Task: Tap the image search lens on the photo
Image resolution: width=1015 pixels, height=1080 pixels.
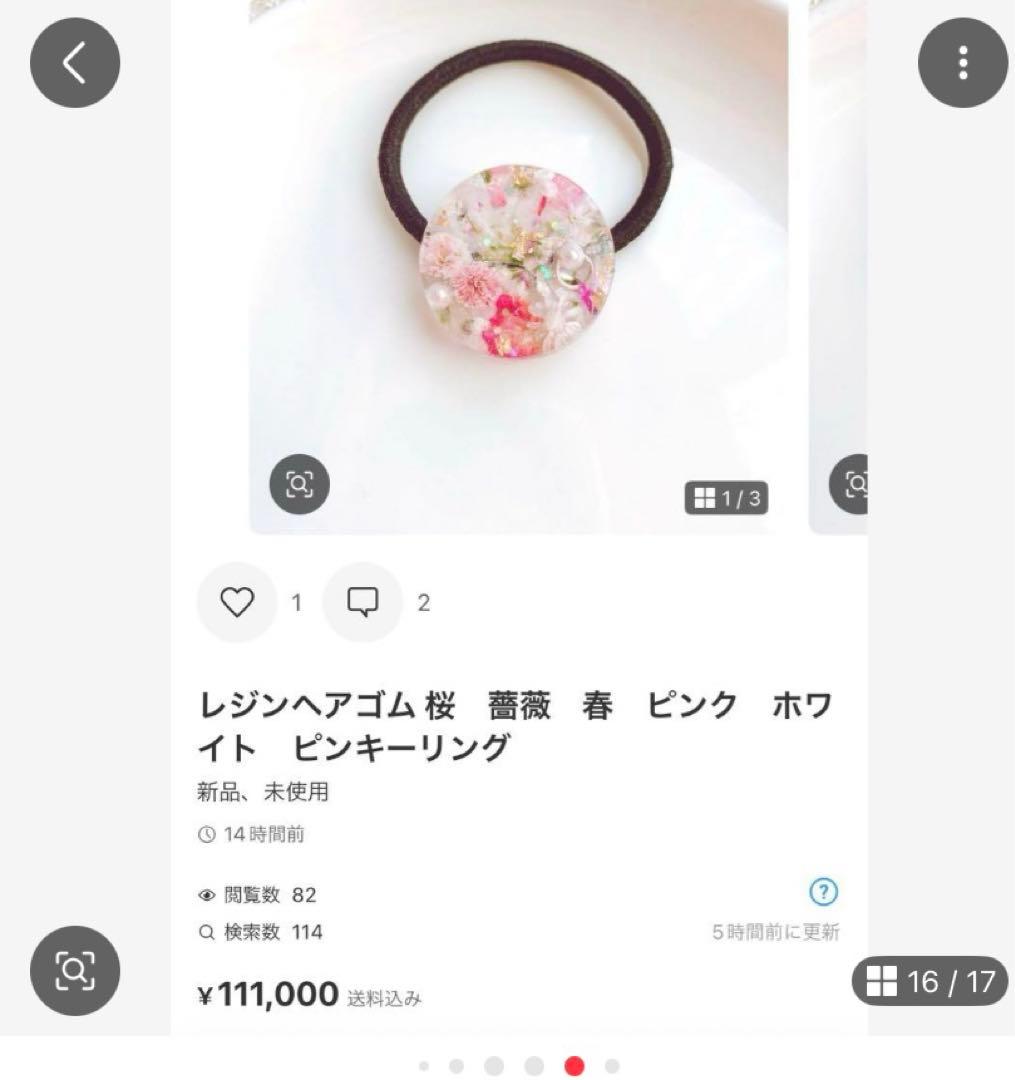Action: point(299,484)
